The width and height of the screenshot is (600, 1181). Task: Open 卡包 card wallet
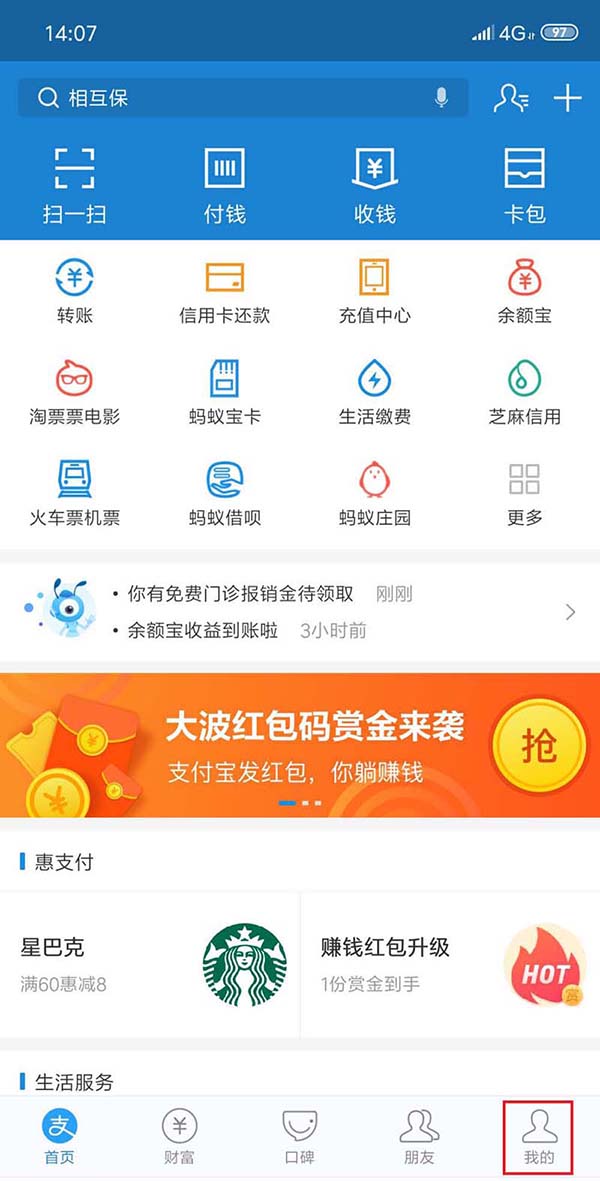[x=524, y=185]
